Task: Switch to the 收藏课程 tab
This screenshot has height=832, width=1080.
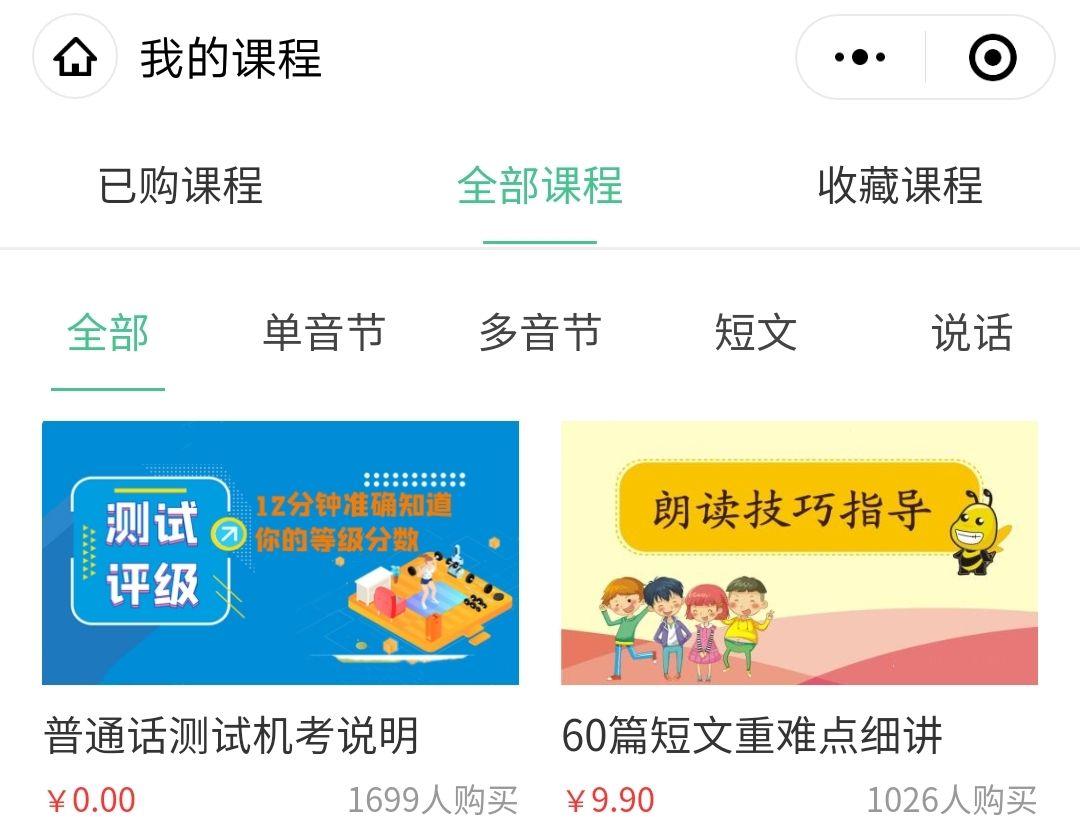Action: tap(900, 186)
